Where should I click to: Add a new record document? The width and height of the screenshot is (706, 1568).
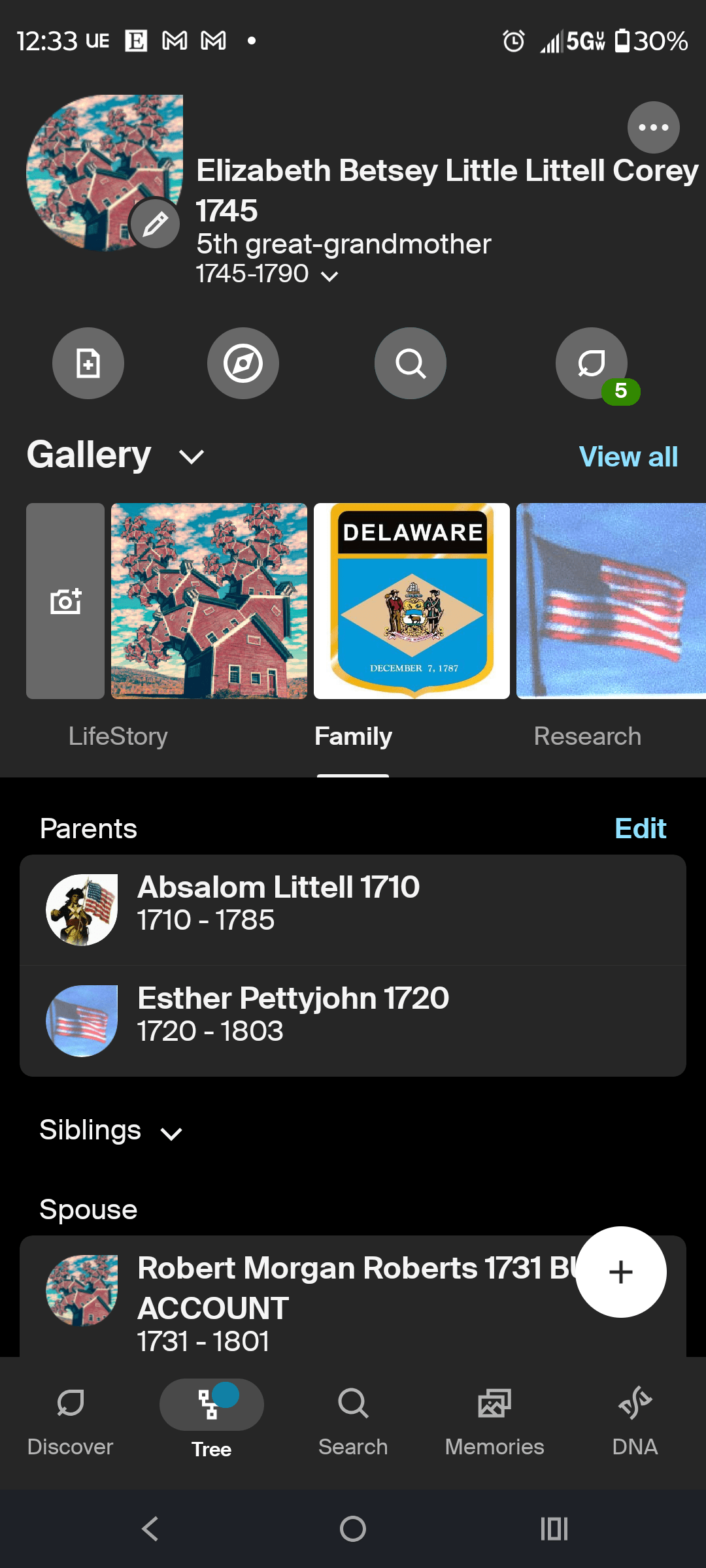click(x=88, y=363)
